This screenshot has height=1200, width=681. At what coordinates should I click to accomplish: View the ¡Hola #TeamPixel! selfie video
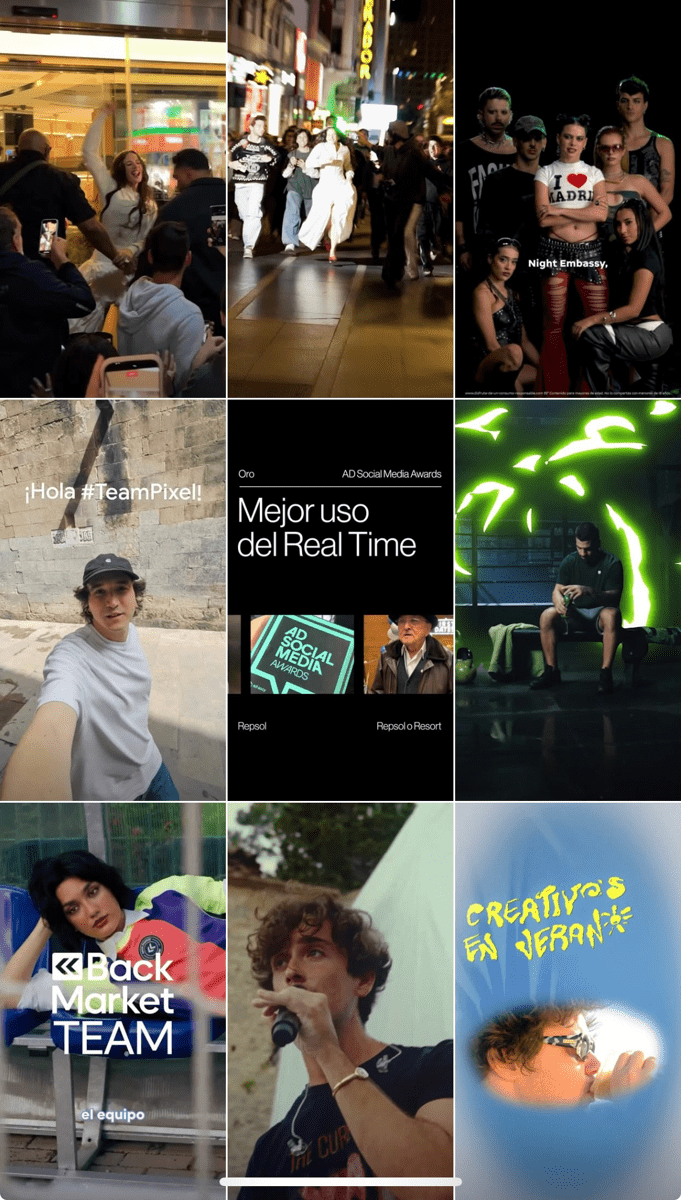(113, 600)
